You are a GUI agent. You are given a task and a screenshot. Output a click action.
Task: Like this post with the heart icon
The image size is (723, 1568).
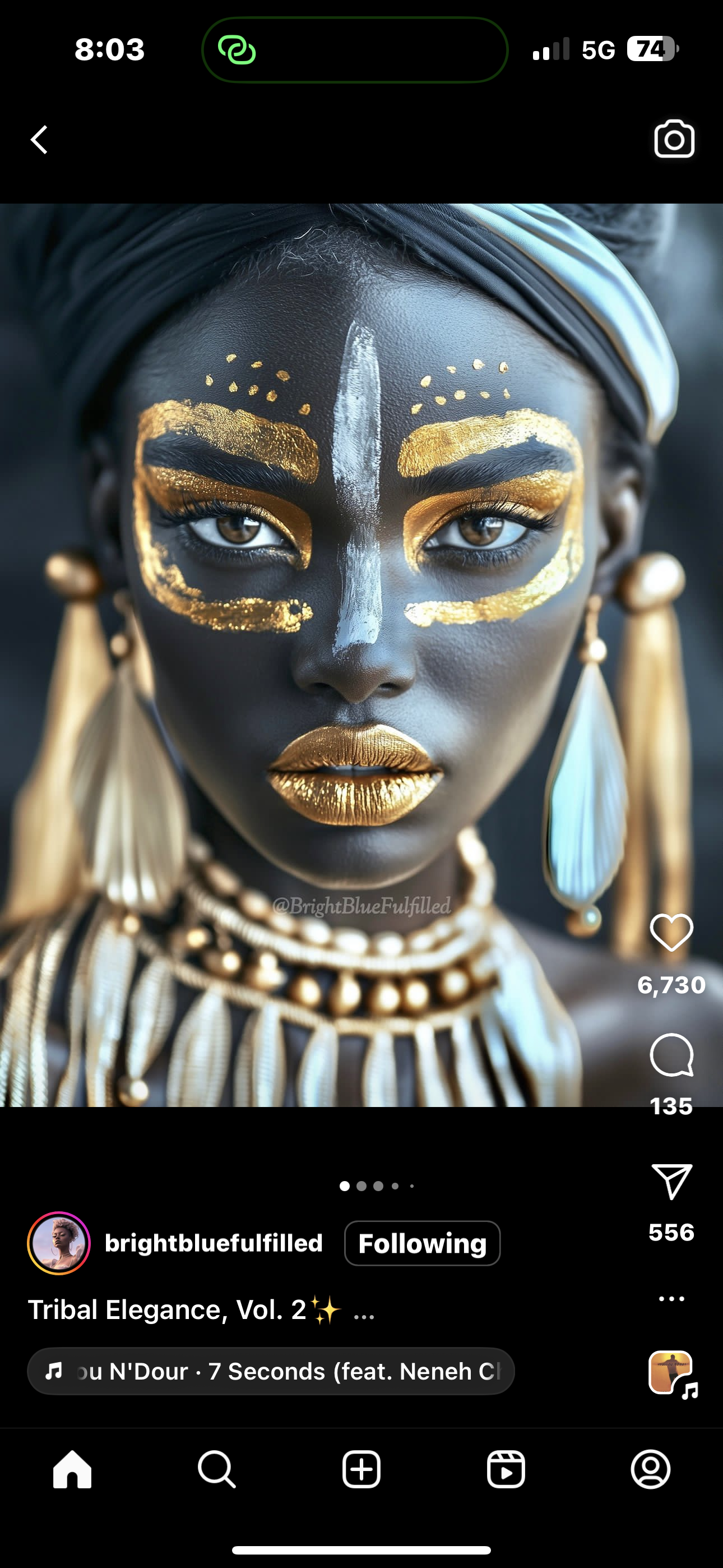point(671,933)
